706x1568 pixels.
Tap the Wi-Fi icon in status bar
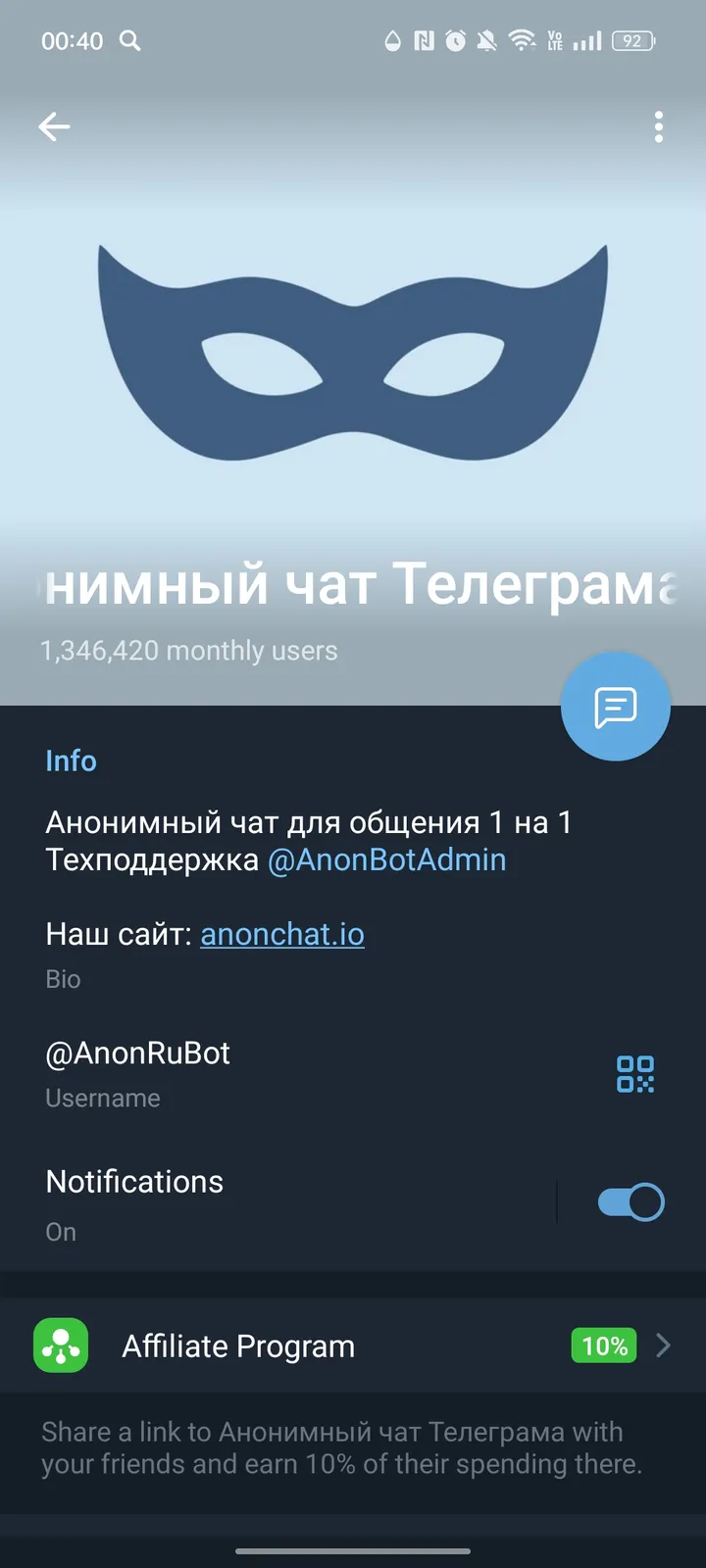(x=521, y=41)
